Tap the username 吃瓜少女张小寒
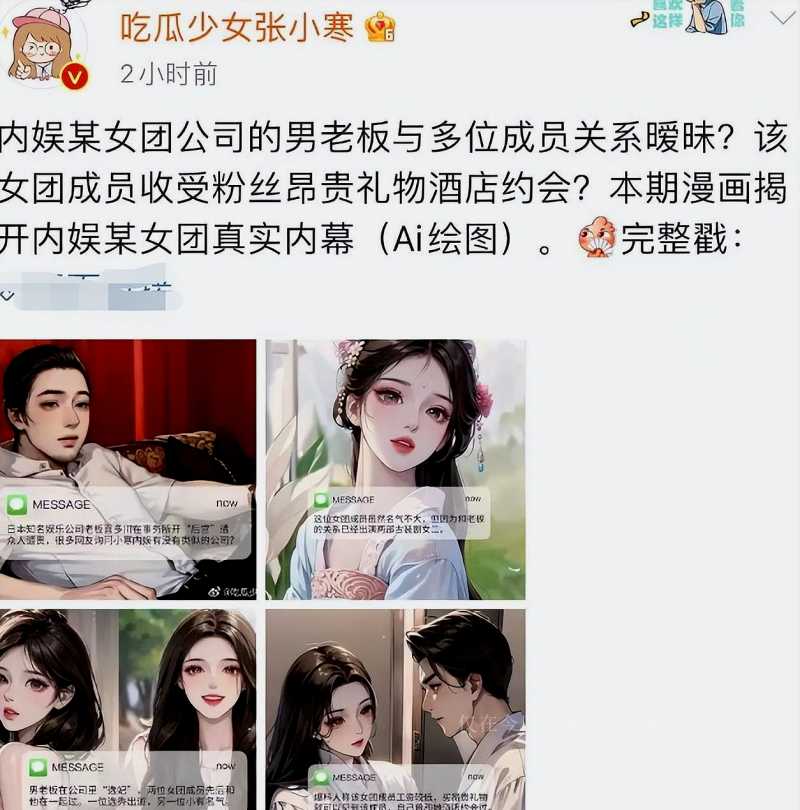Screen dimensions: 800x810 (237, 27)
